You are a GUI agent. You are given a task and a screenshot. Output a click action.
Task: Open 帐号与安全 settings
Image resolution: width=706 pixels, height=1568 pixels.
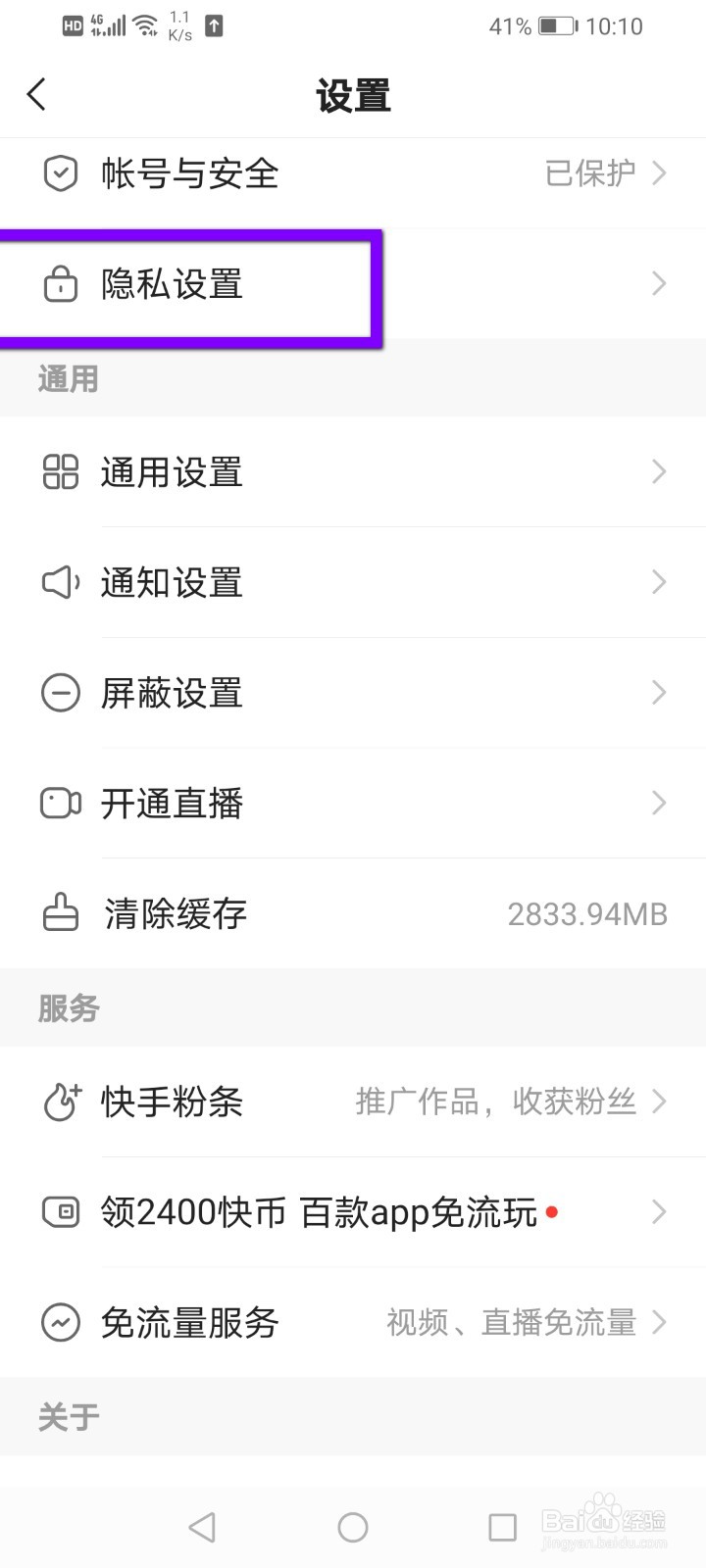(x=353, y=174)
